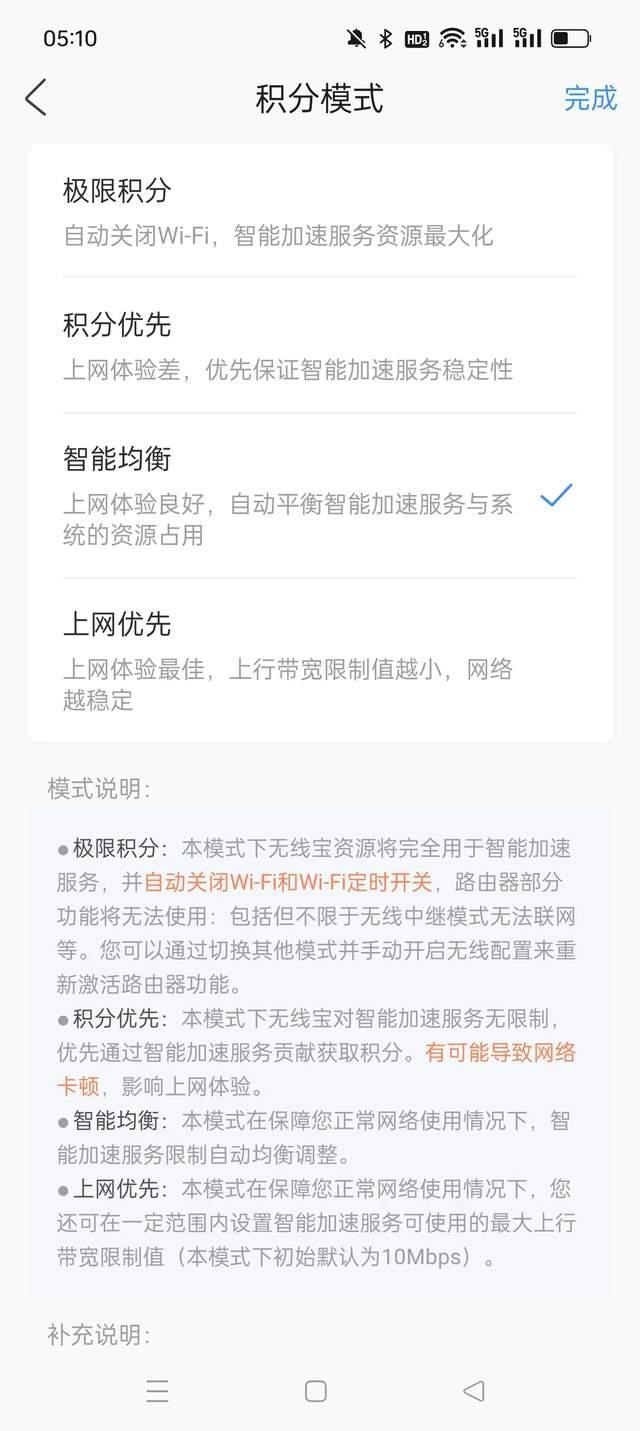Open recent apps from navigation bar
The height and width of the screenshot is (1431, 640).
click(x=157, y=1391)
